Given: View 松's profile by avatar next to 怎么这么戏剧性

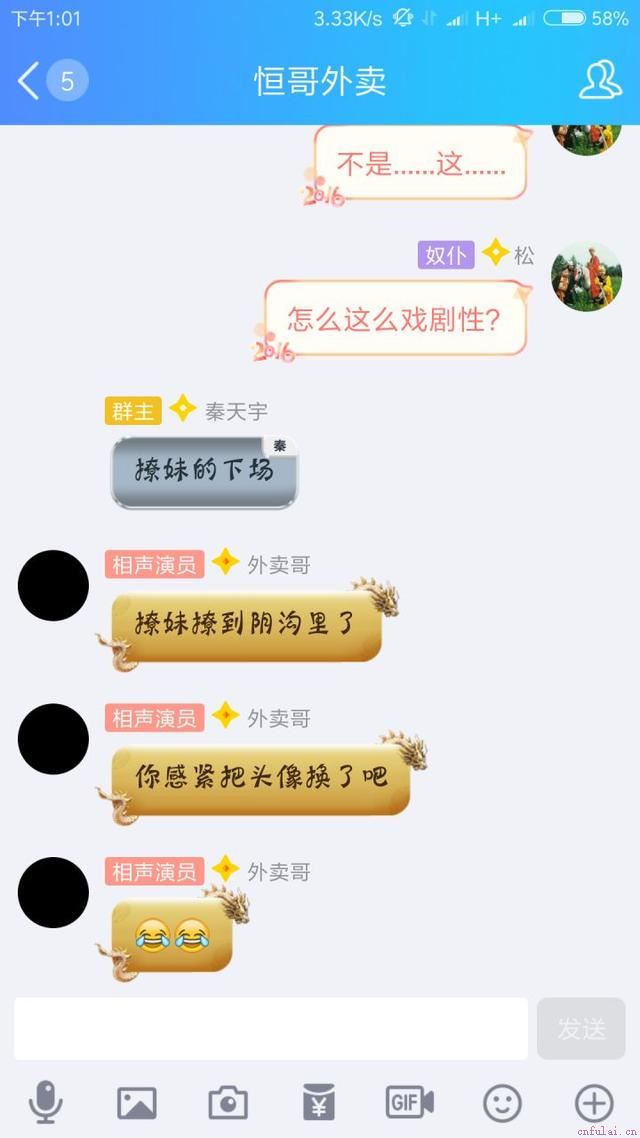Looking at the screenshot, I should [587, 276].
